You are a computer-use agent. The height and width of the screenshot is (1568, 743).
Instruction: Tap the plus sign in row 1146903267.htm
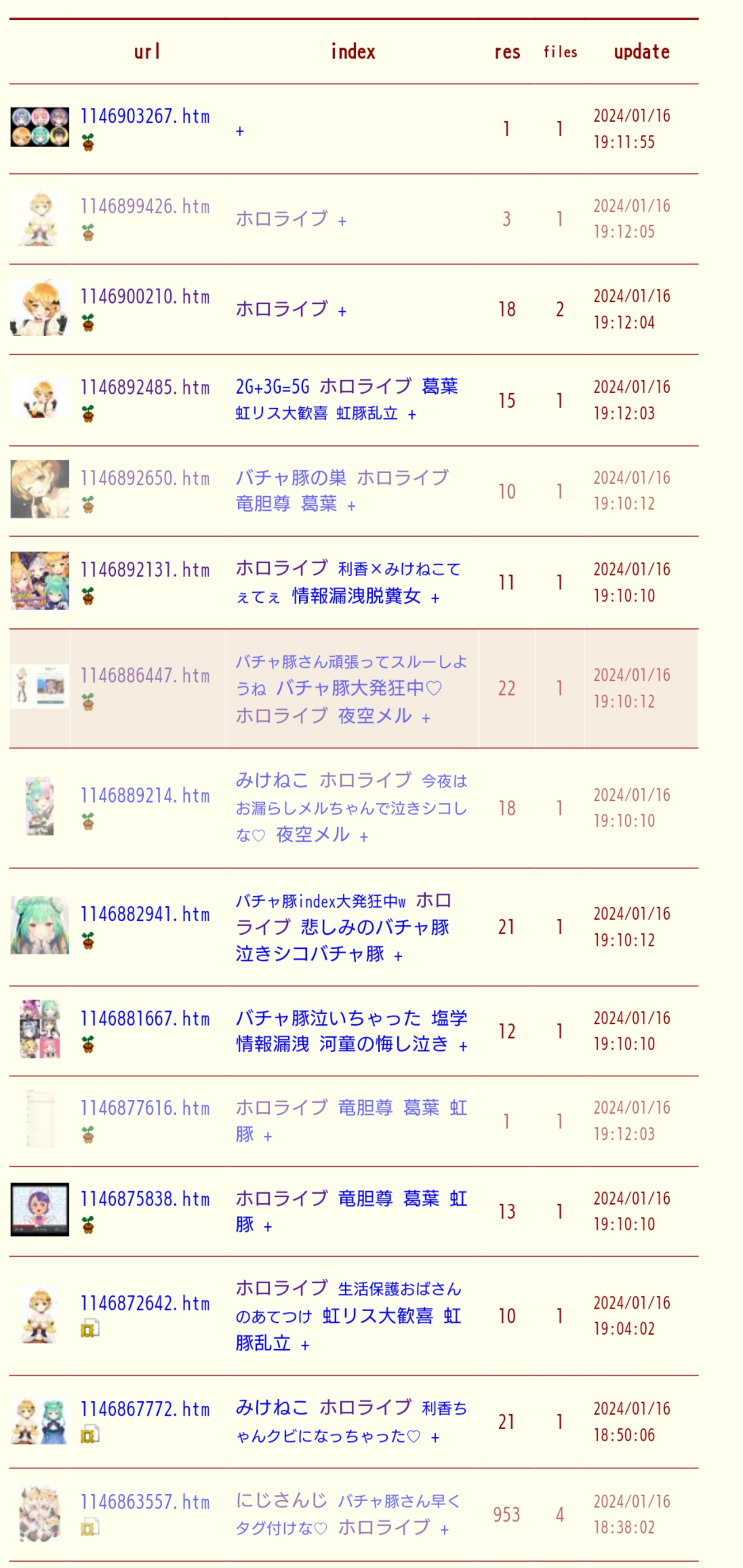(240, 132)
